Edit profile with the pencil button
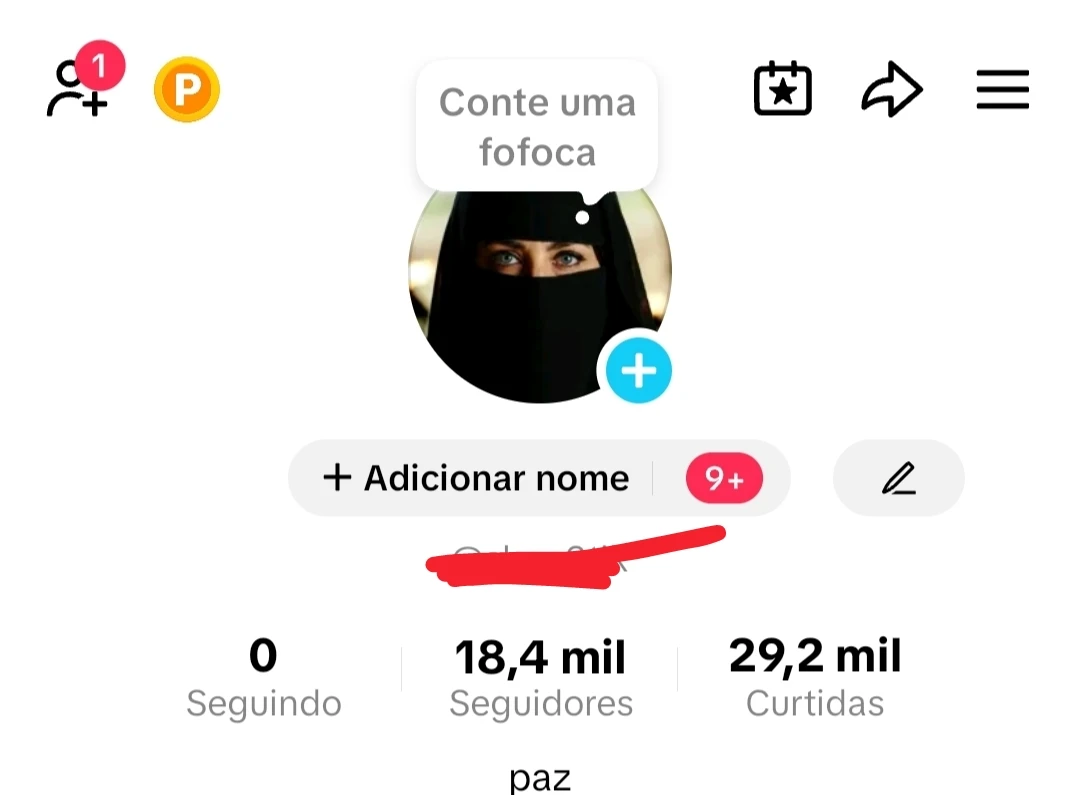Image resolution: width=1079 pixels, height=795 pixels. (x=898, y=478)
